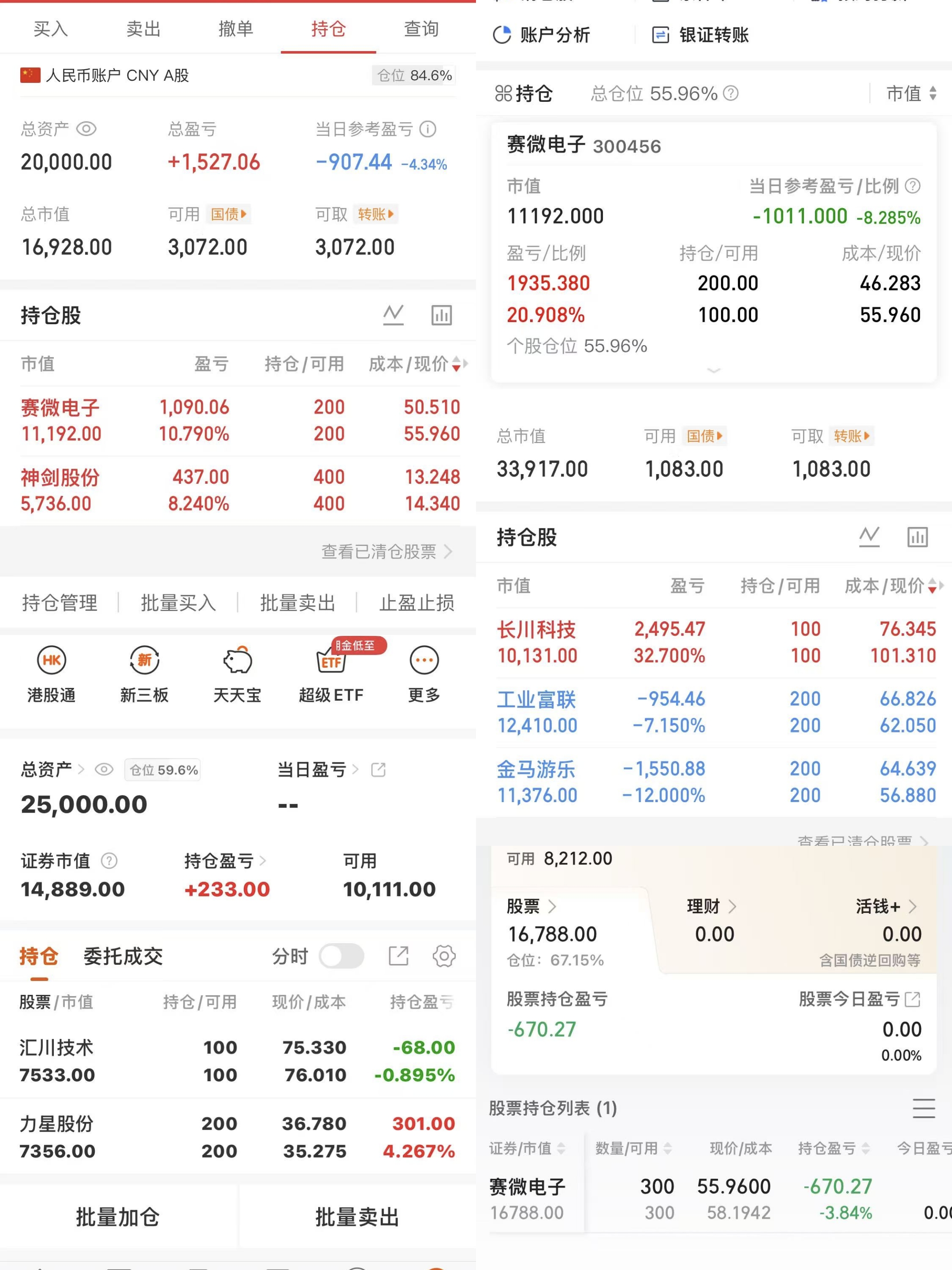Click the 批量加仓 button
Screen dimensions: 952x1270
point(118,1215)
